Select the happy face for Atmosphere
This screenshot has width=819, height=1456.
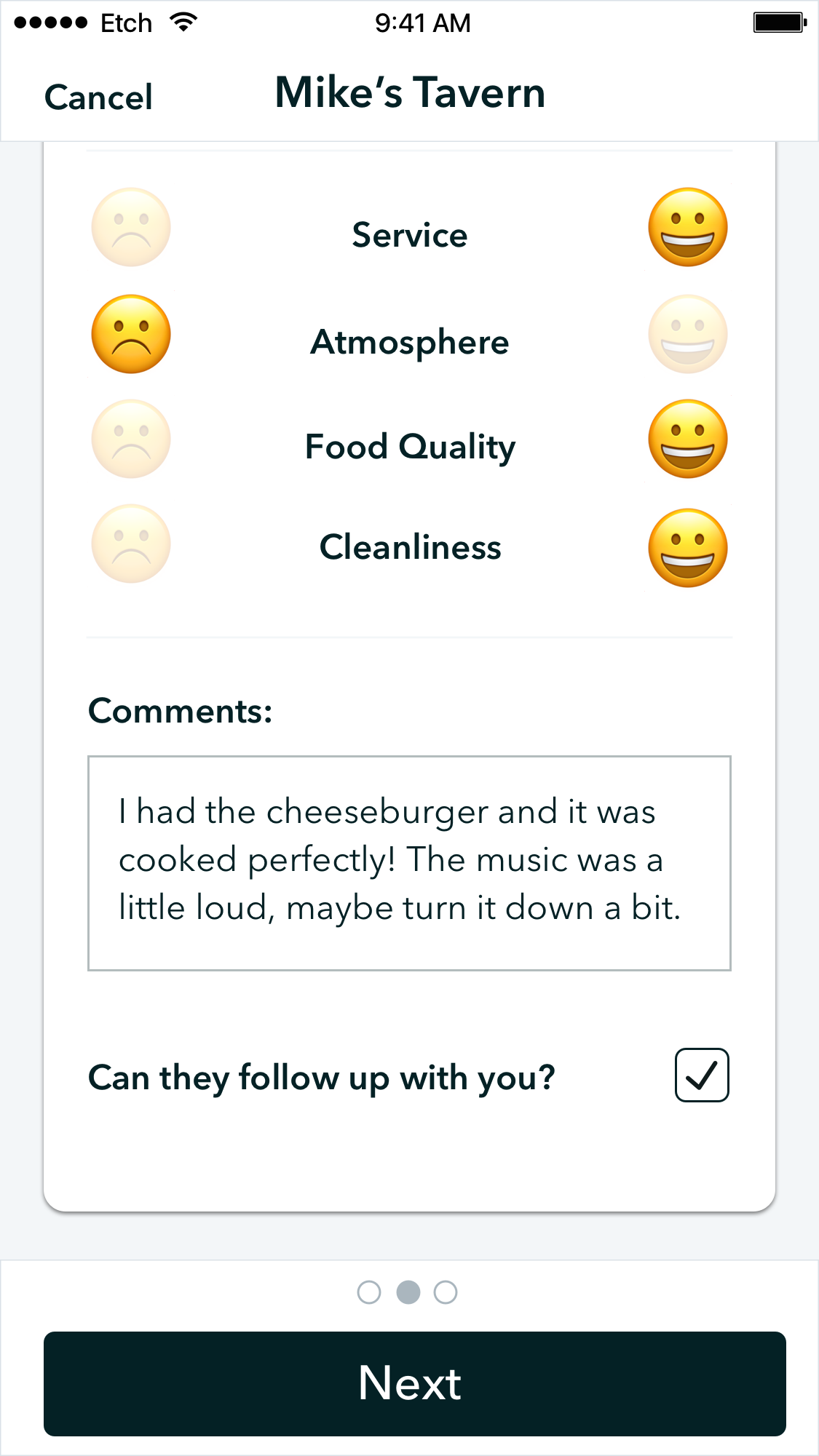[688, 334]
